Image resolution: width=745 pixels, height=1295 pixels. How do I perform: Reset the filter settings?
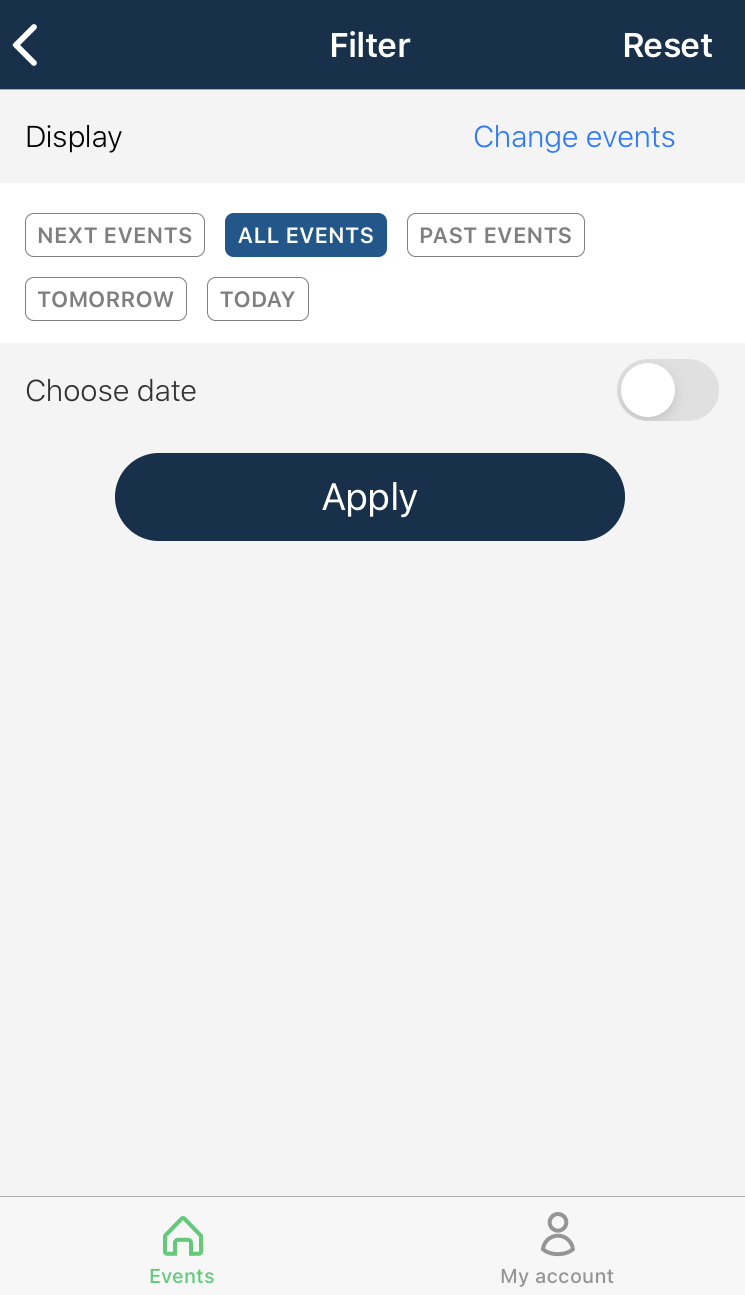tap(667, 45)
